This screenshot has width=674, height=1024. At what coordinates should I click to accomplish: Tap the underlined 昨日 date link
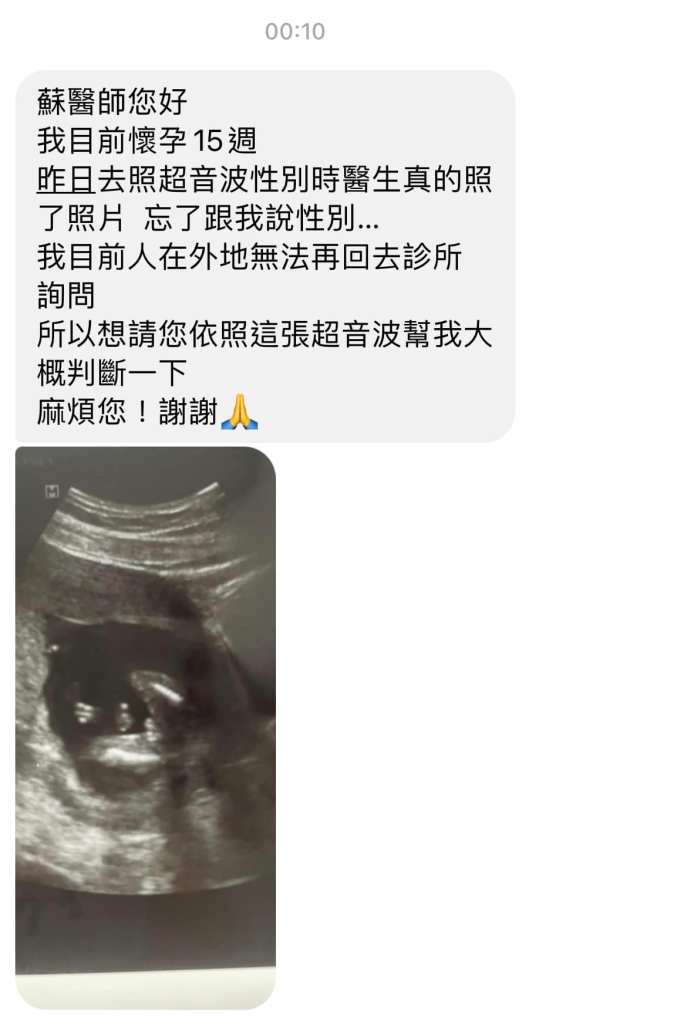click(66, 179)
